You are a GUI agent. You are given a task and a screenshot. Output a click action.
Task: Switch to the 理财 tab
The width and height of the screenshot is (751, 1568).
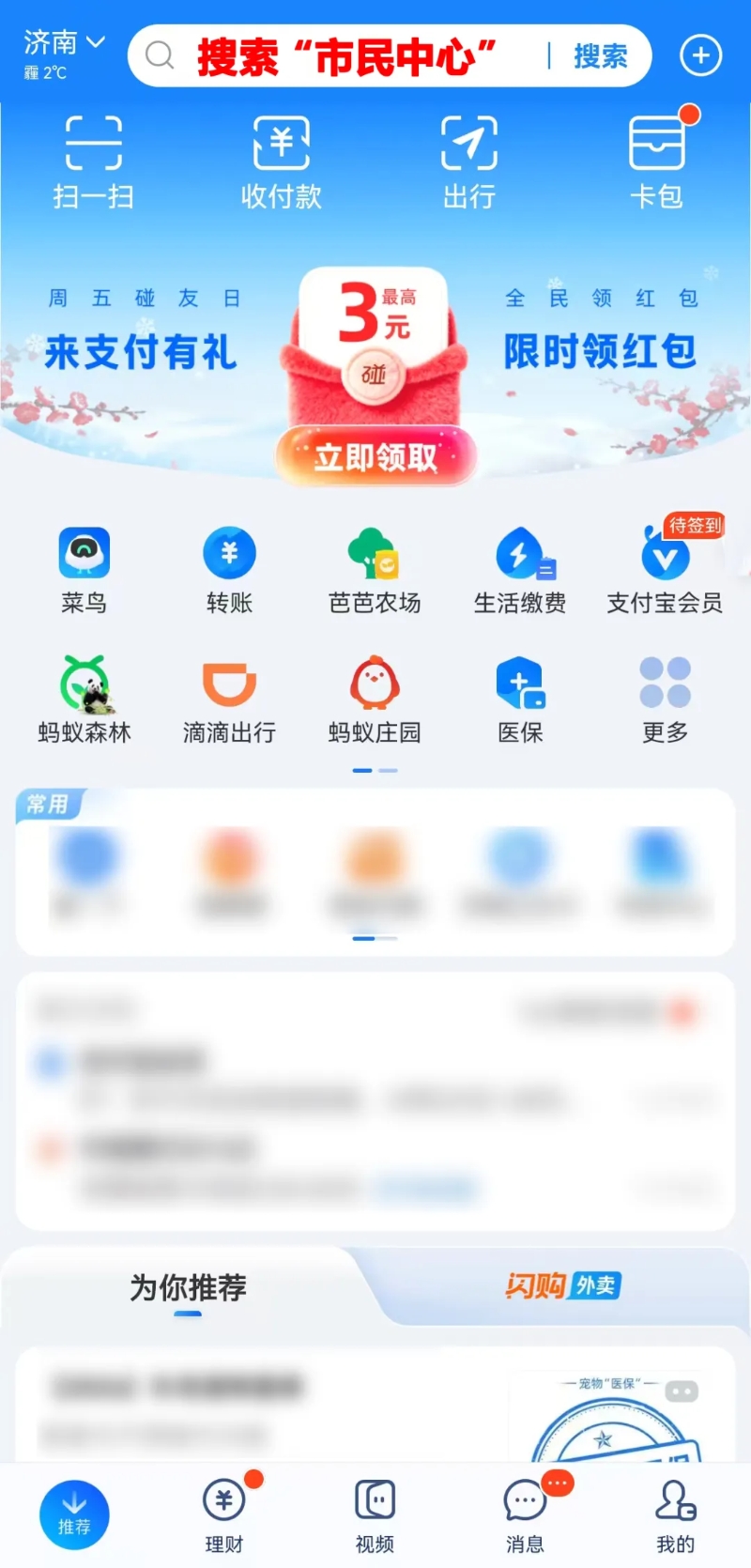[224, 1514]
